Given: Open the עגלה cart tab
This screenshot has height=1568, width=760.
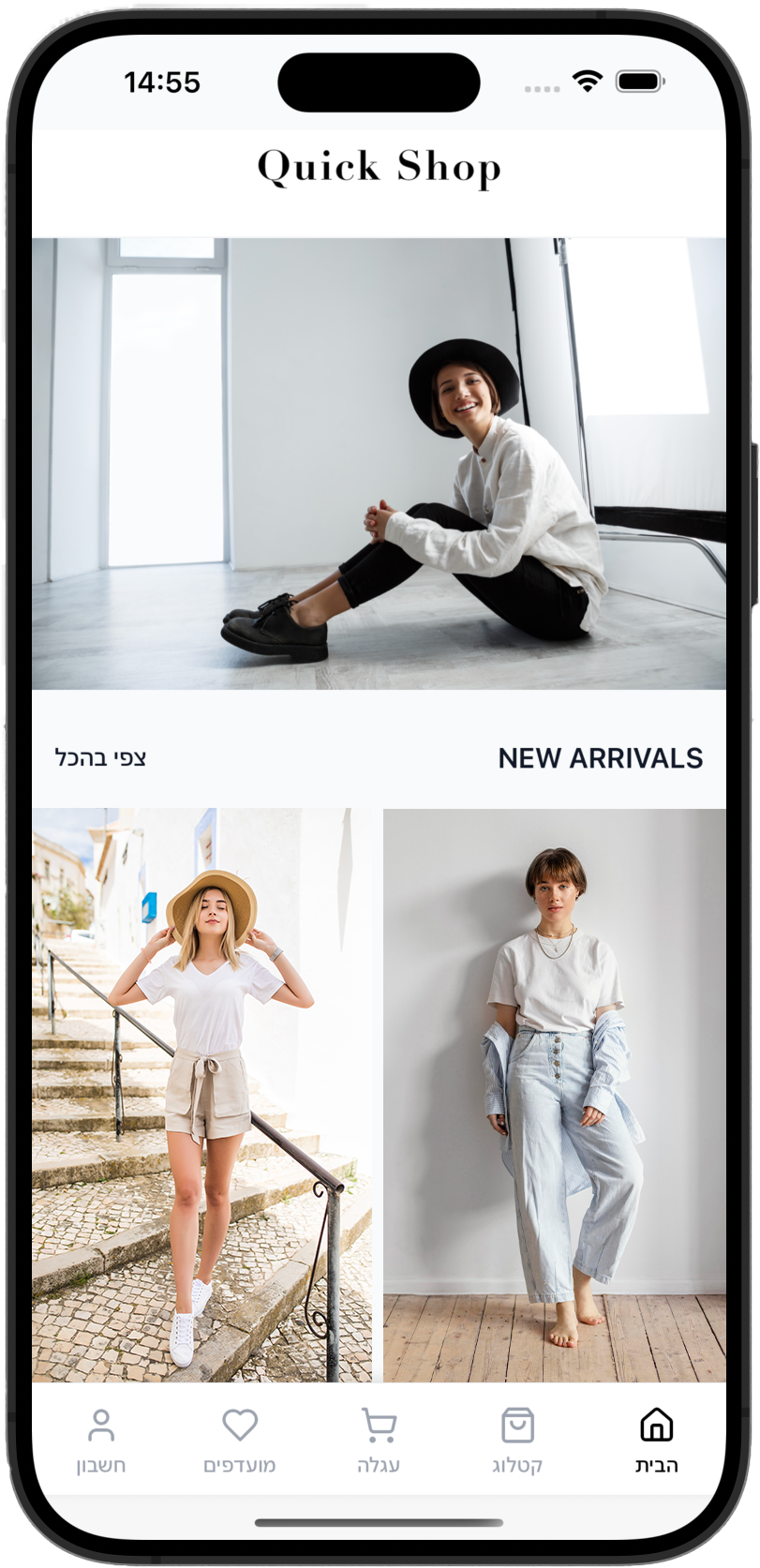Looking at the screenshot, I should [x=379, y=1441].
